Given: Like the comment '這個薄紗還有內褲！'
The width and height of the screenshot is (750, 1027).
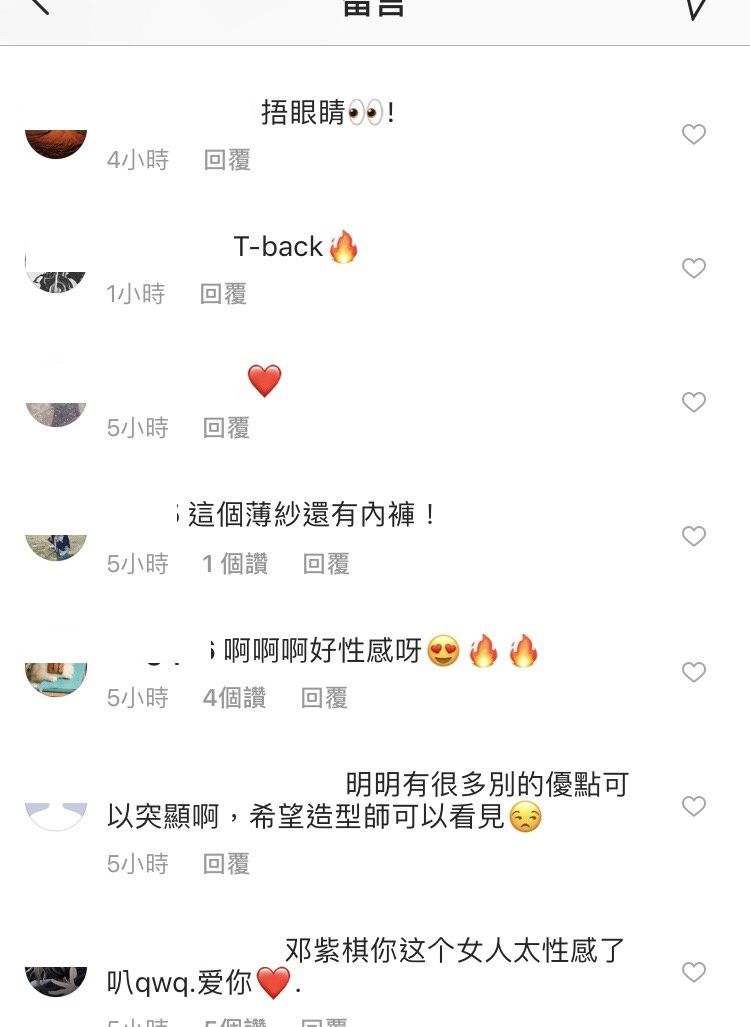Looking at the screenshot, I should point(693,537).
